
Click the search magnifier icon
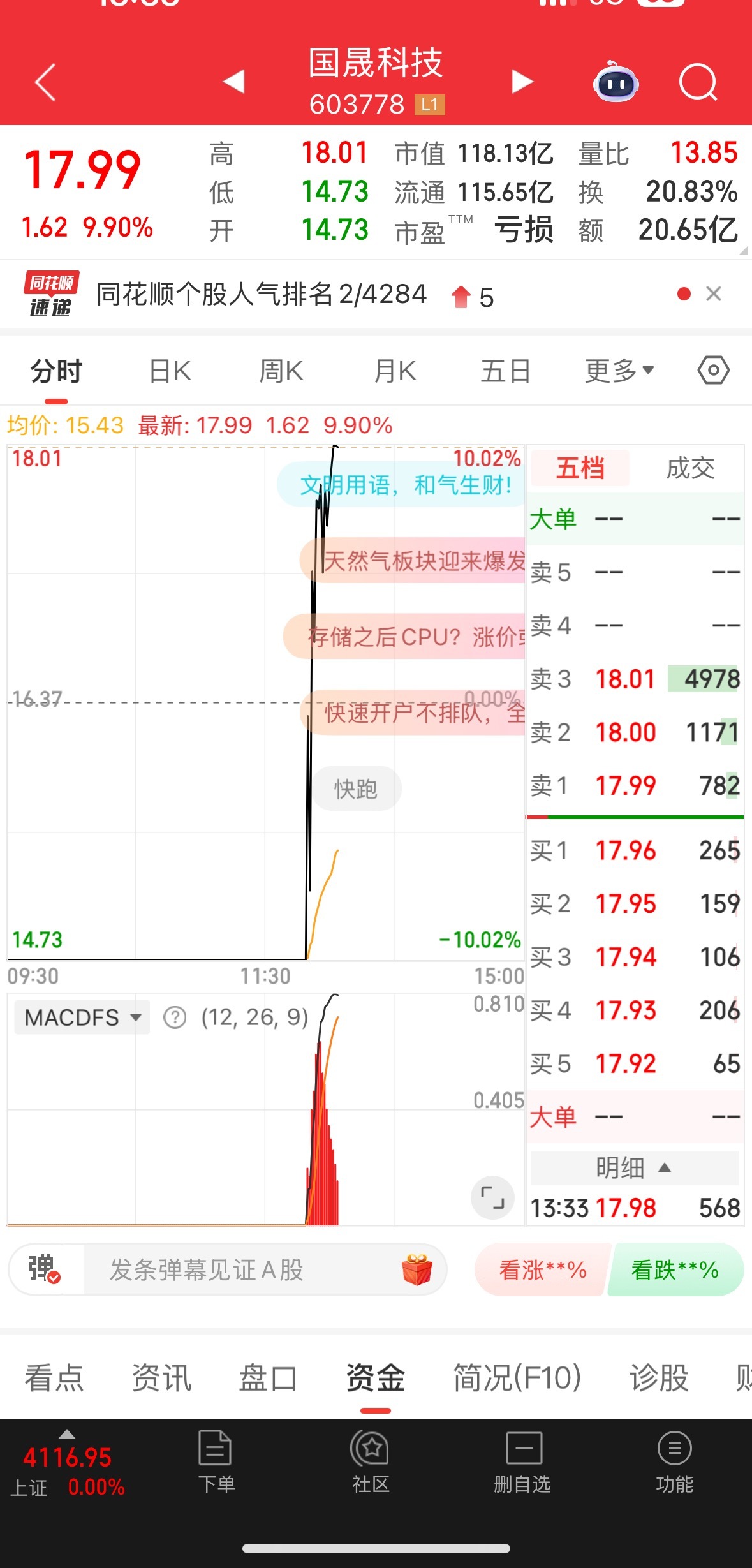(x=698, y=83)
